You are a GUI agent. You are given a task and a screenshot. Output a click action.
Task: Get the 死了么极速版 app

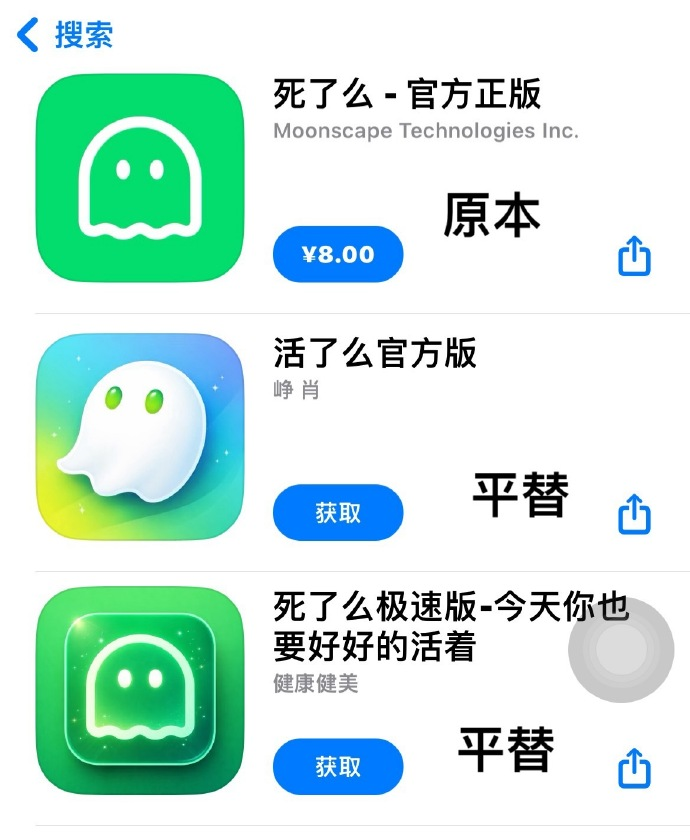[x=338, y=767]
